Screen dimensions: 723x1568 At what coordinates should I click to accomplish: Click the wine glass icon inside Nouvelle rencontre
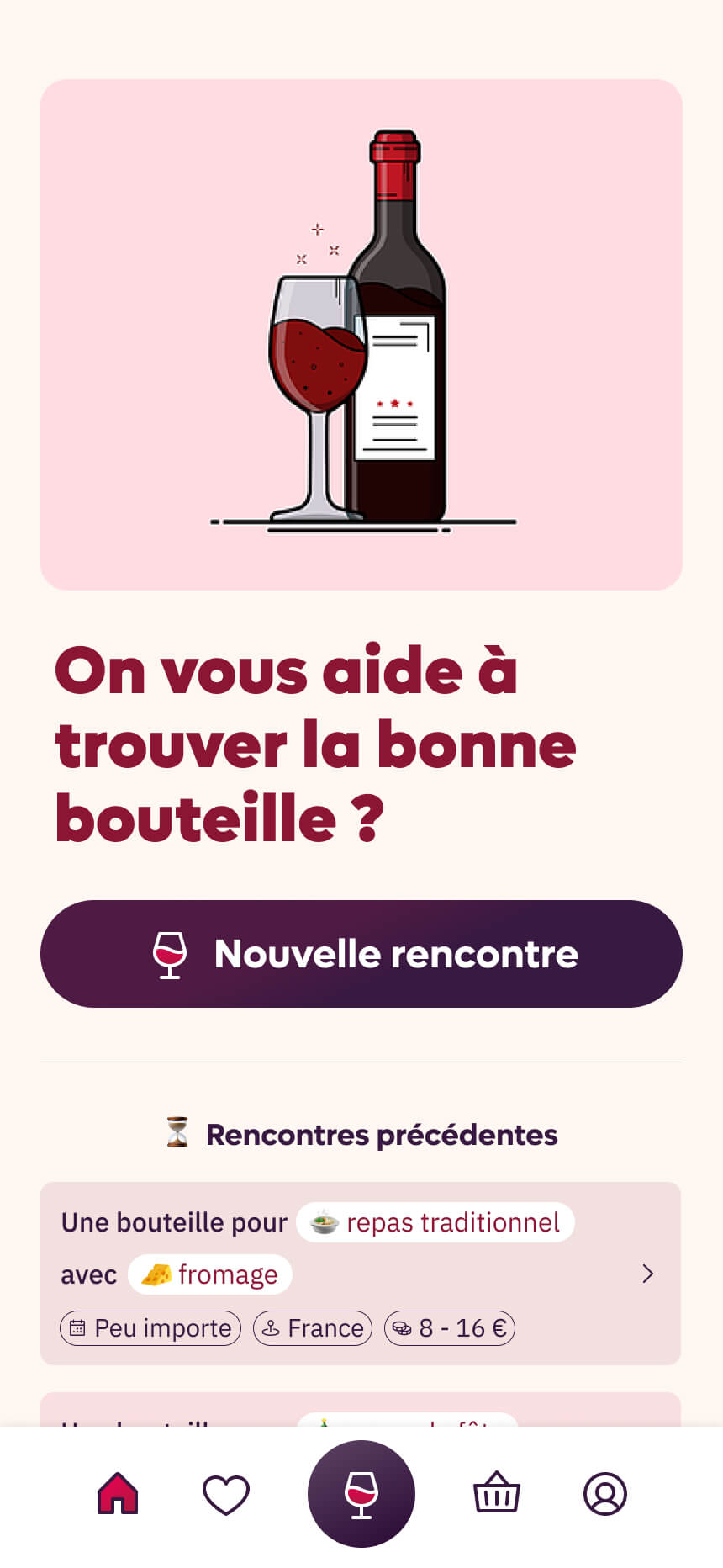pos(171,953)
